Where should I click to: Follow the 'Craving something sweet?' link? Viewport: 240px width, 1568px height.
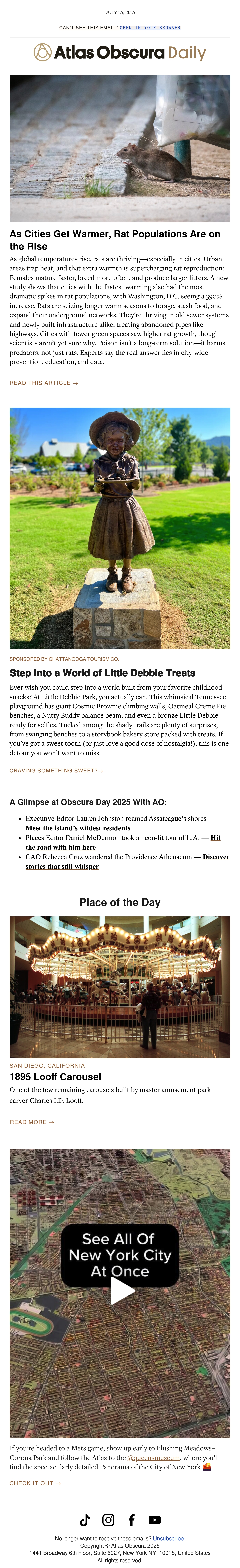(56, 771)
